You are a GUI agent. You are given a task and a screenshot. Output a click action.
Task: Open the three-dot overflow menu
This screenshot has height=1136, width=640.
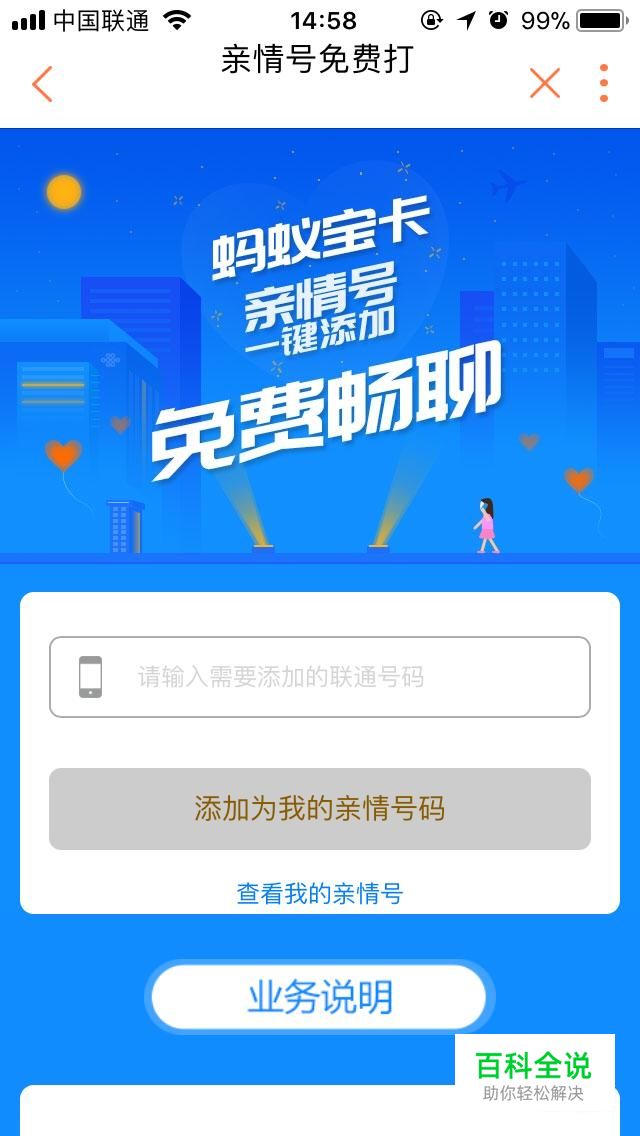[x=603, y=83]
